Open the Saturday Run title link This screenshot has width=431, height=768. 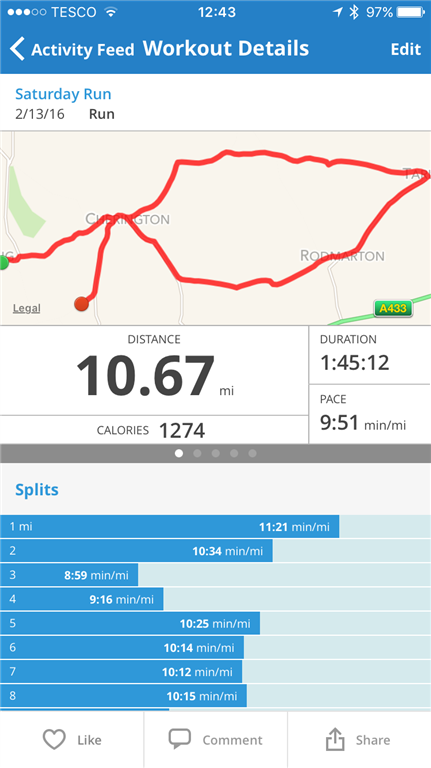[63, 94]
